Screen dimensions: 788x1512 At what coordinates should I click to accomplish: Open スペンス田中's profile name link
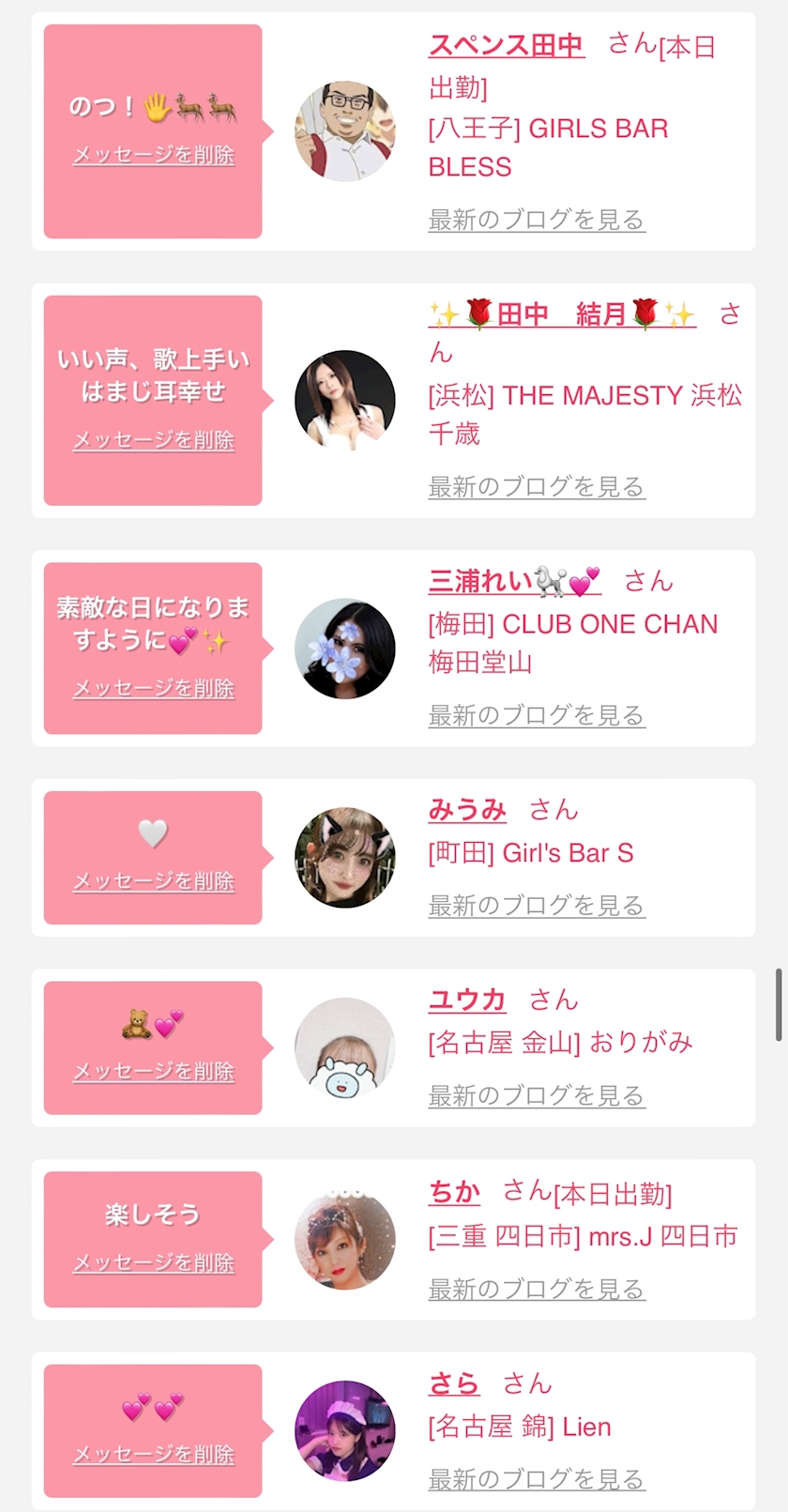pos(507,45)
